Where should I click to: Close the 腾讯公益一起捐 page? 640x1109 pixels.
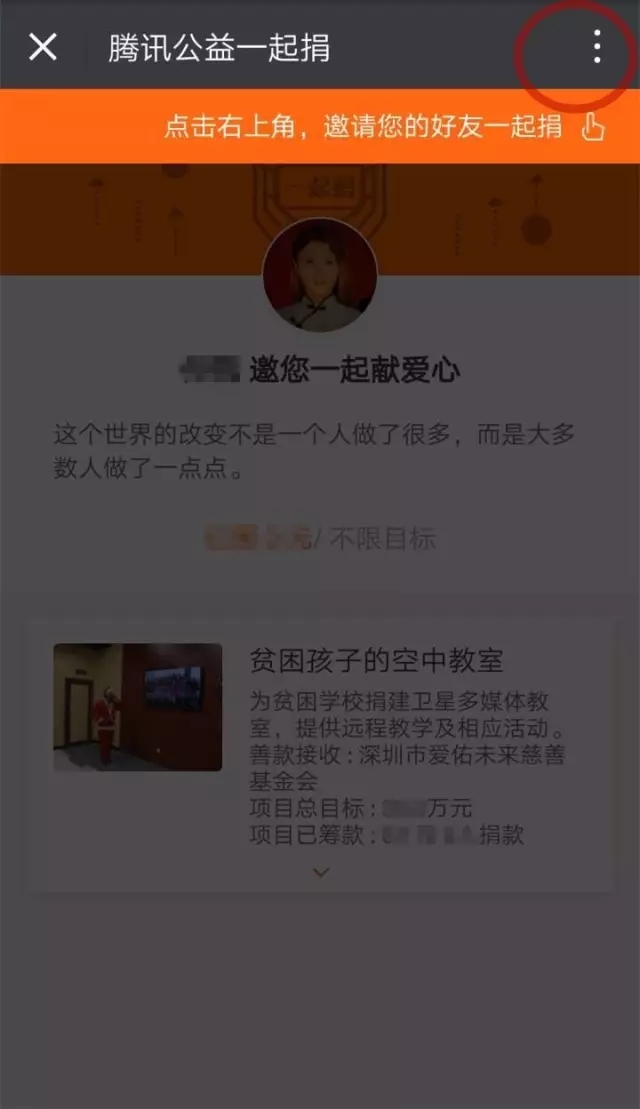(x=42, y=47)
